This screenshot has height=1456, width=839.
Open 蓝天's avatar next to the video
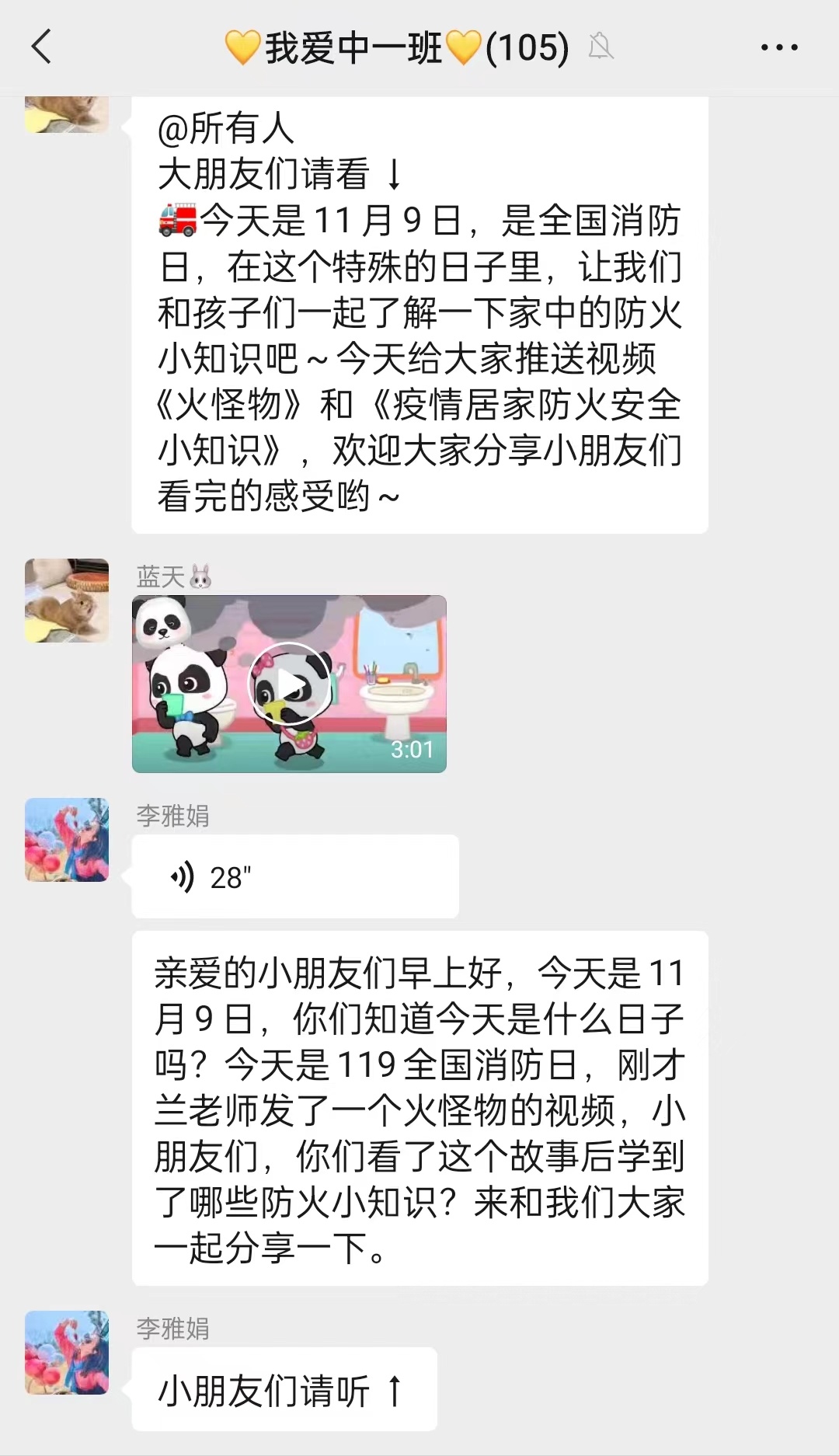coord(67,601)
